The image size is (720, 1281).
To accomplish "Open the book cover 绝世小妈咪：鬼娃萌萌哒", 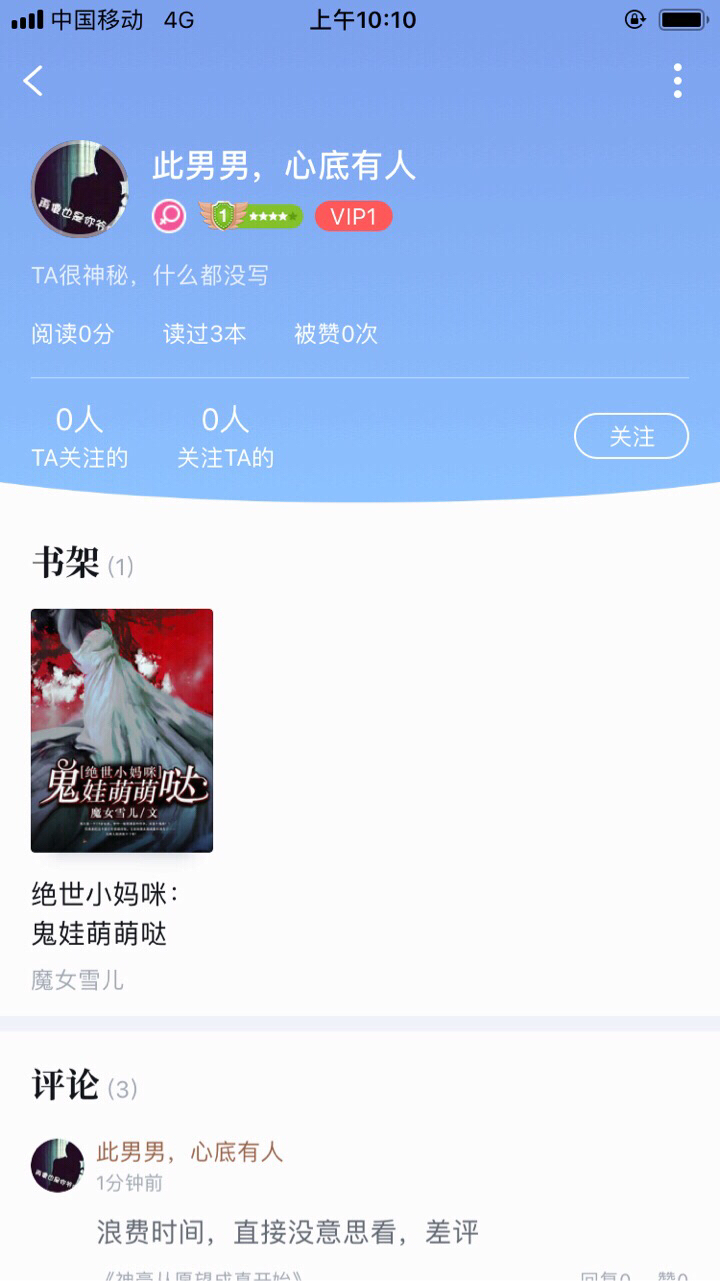I will click(122, 730).
